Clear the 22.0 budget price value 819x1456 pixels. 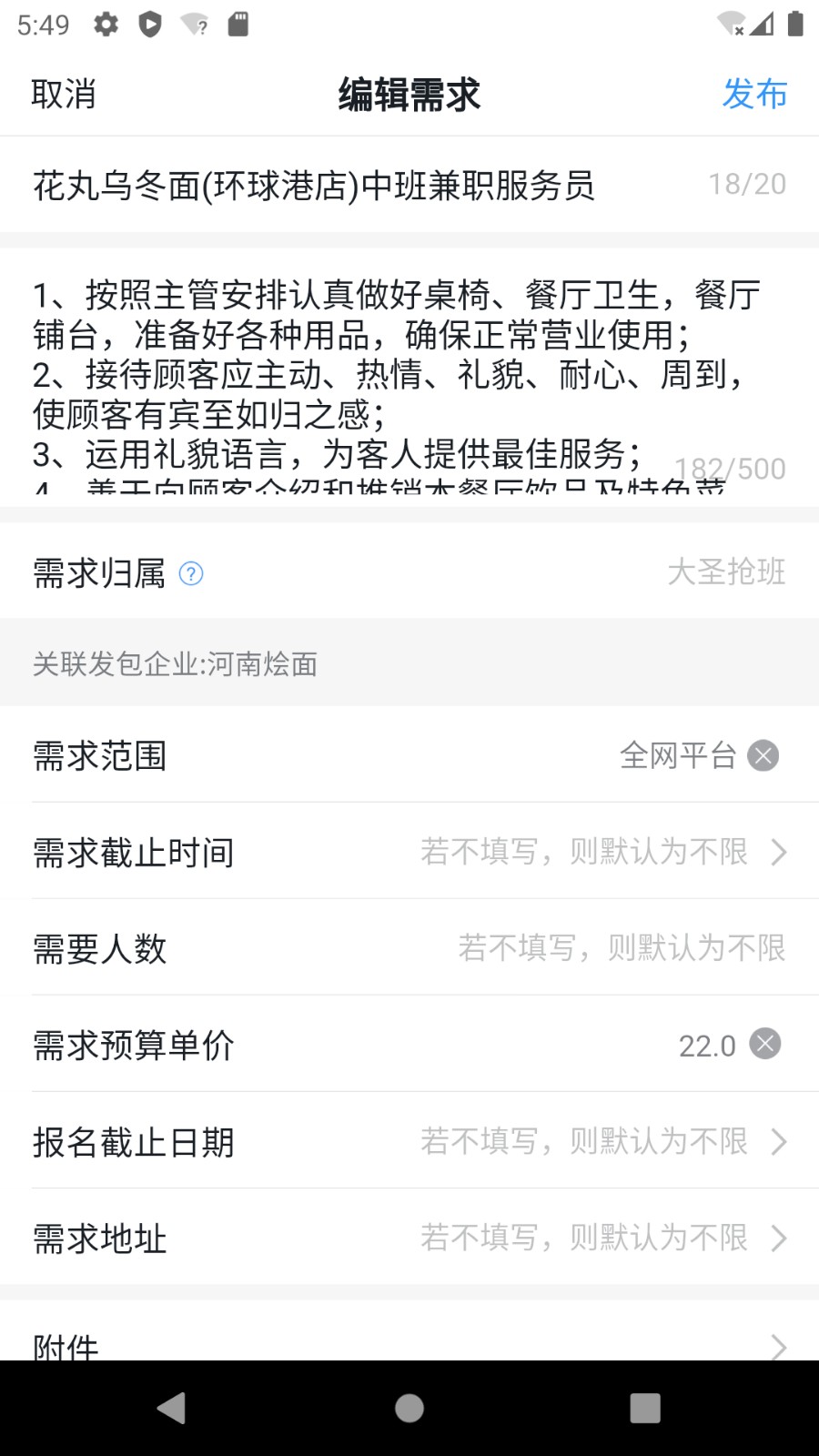765,1045
